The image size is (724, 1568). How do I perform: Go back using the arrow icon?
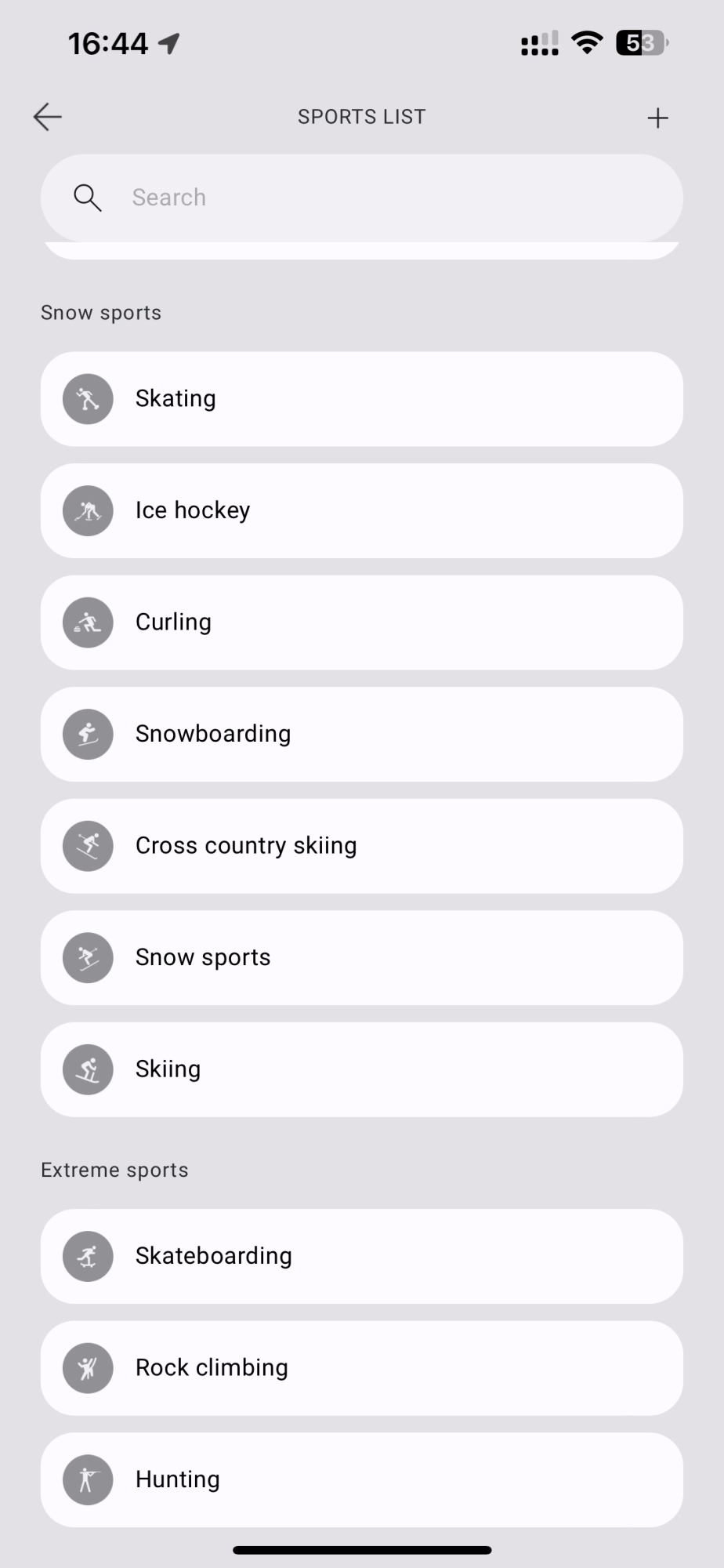tap(48, 117)
